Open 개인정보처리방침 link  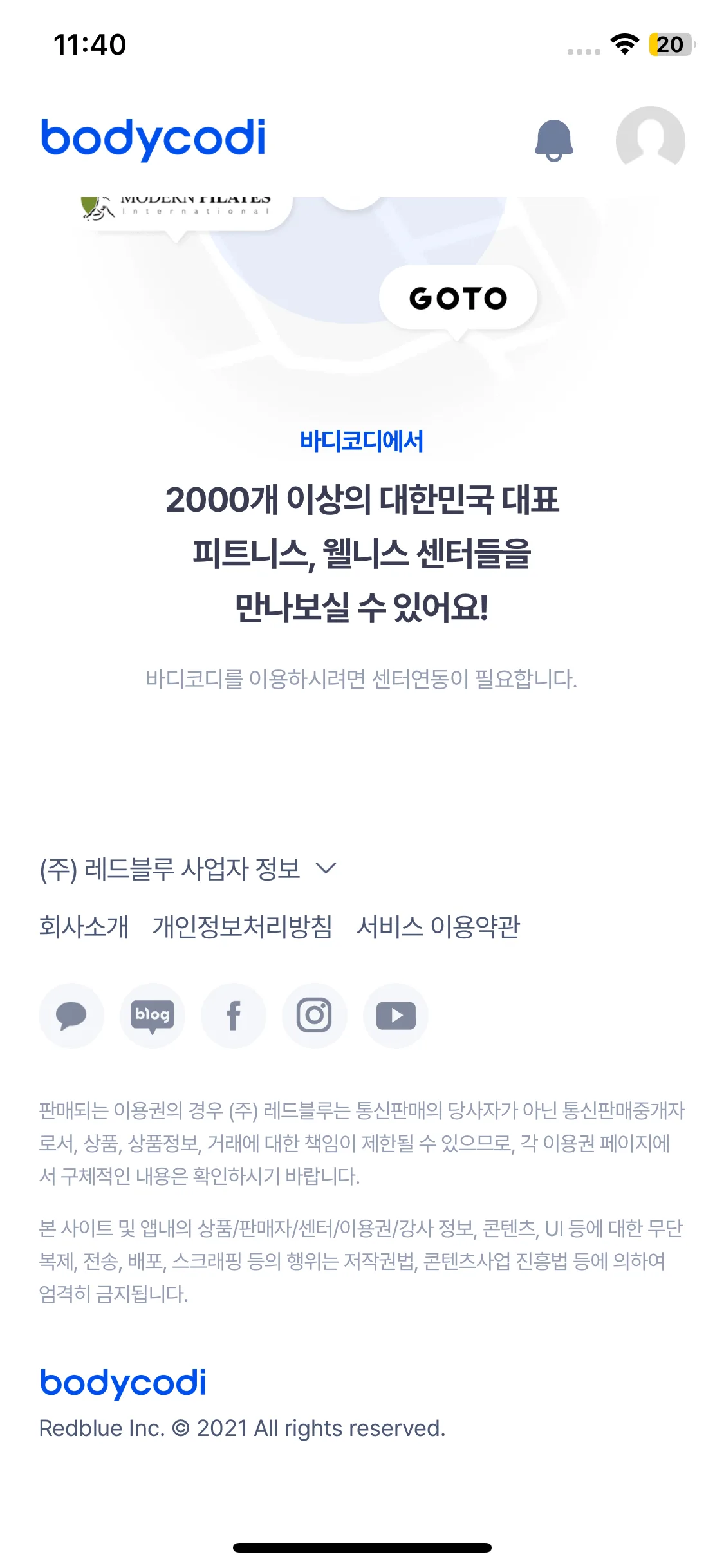[242, 927]
